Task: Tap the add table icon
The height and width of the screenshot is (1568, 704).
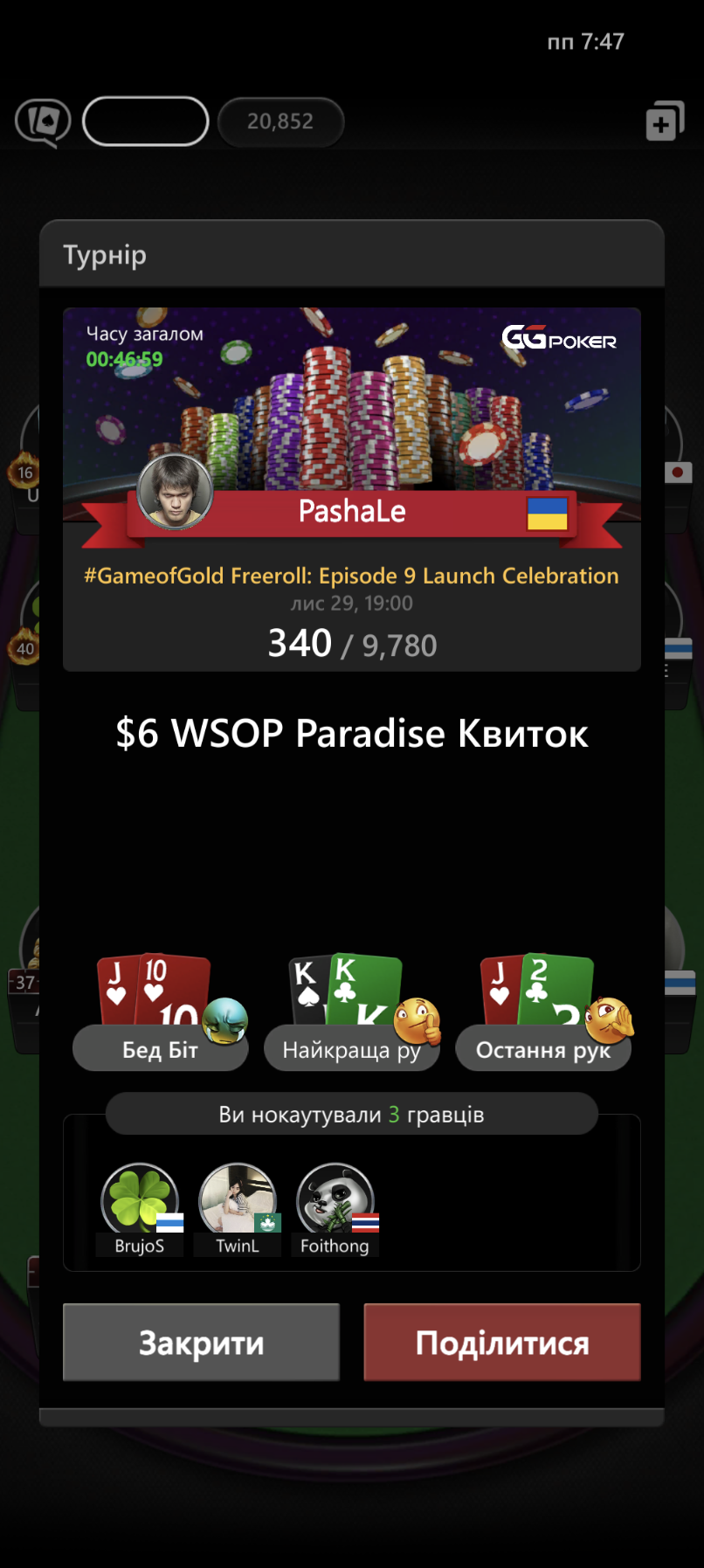Action: coord(664,121)
